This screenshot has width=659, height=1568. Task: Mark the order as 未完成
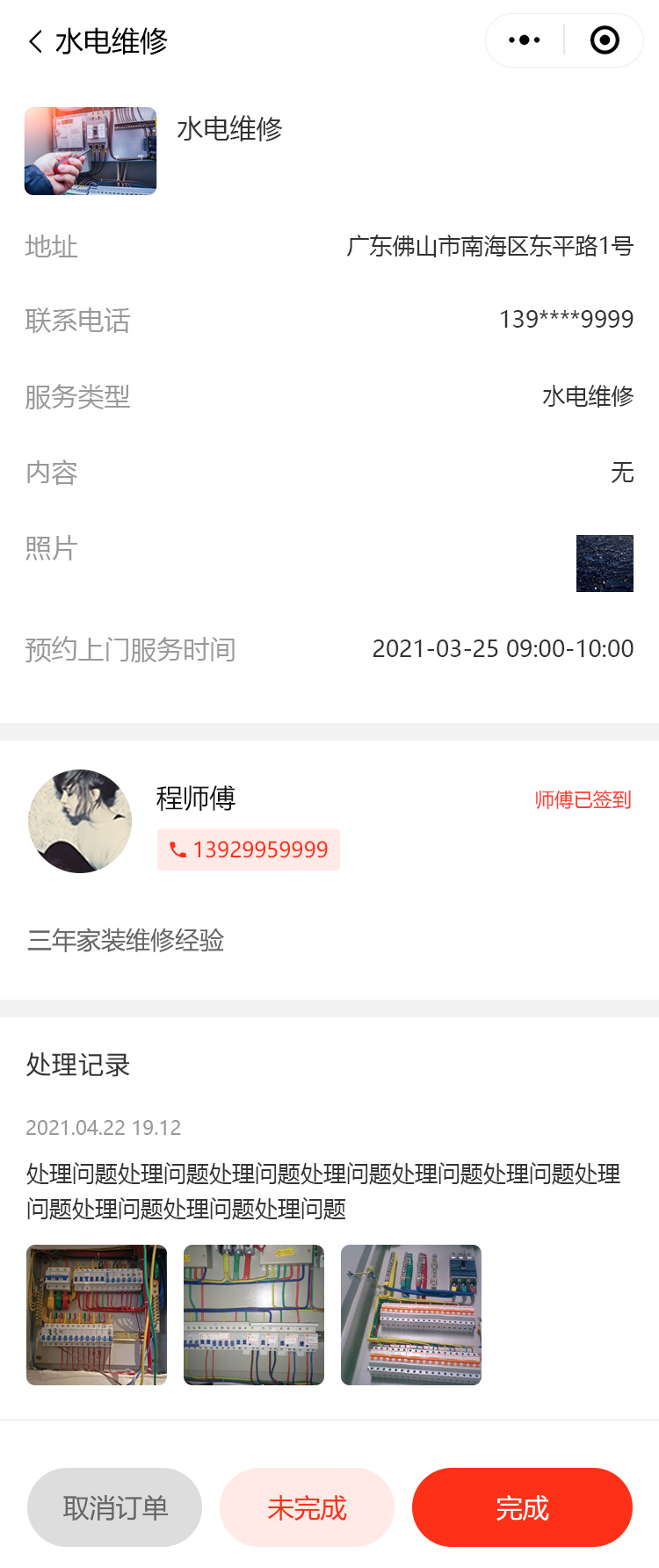point(307,1507)
